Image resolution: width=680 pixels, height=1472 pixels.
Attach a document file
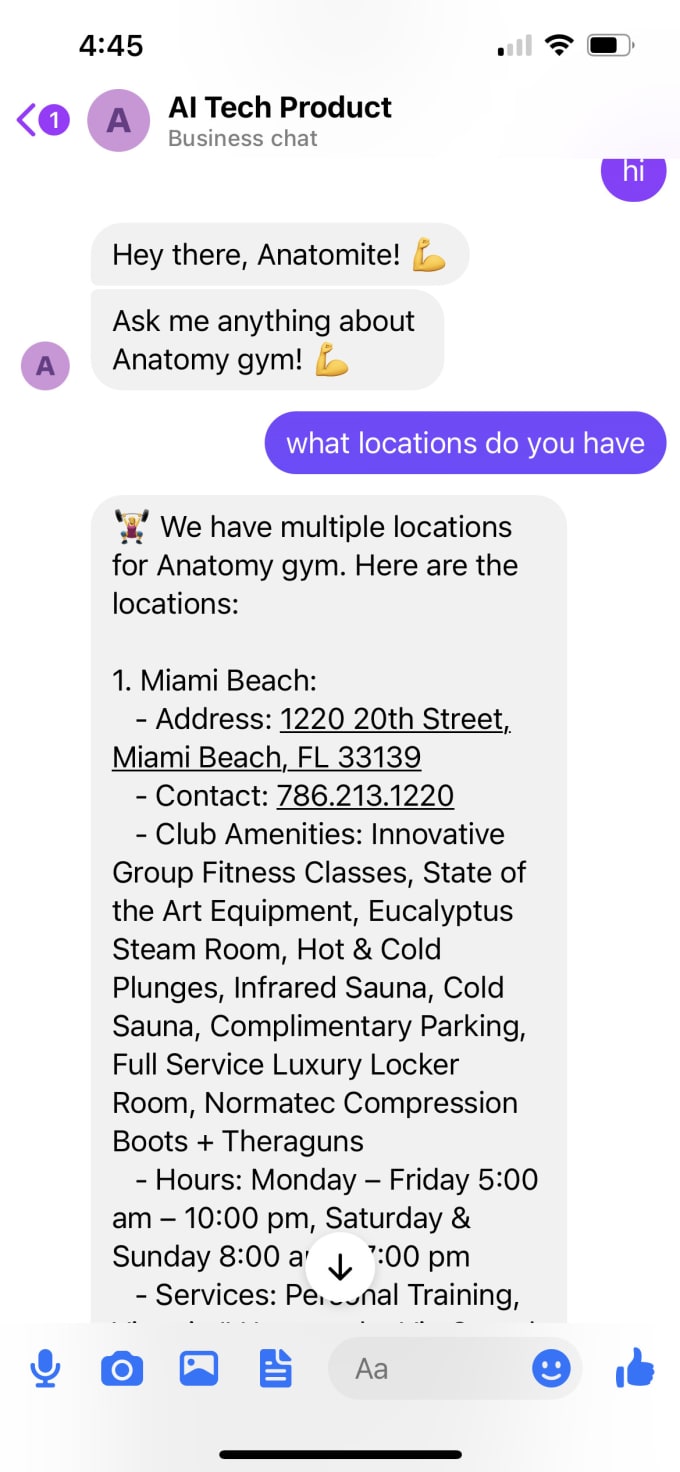[276, 1368]
